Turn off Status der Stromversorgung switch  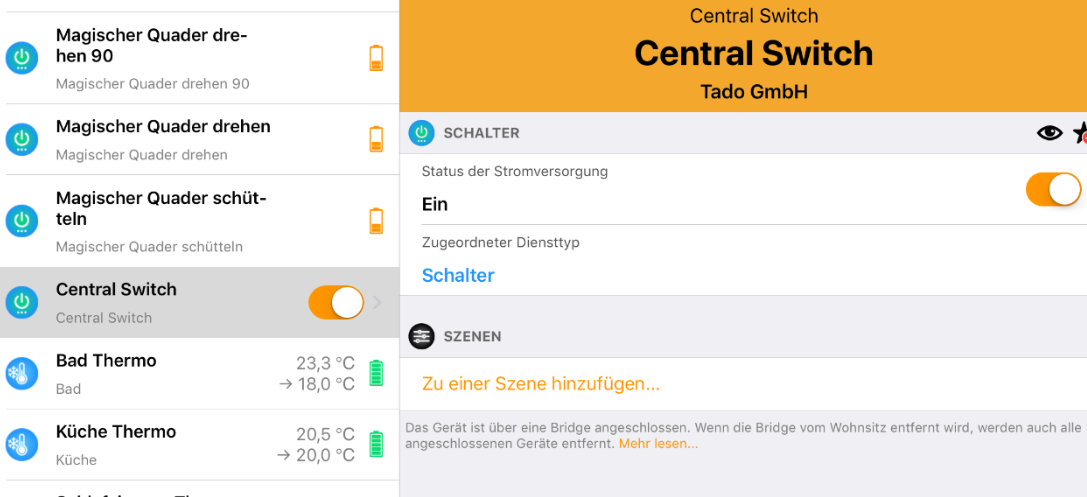tap(1053, 189)
